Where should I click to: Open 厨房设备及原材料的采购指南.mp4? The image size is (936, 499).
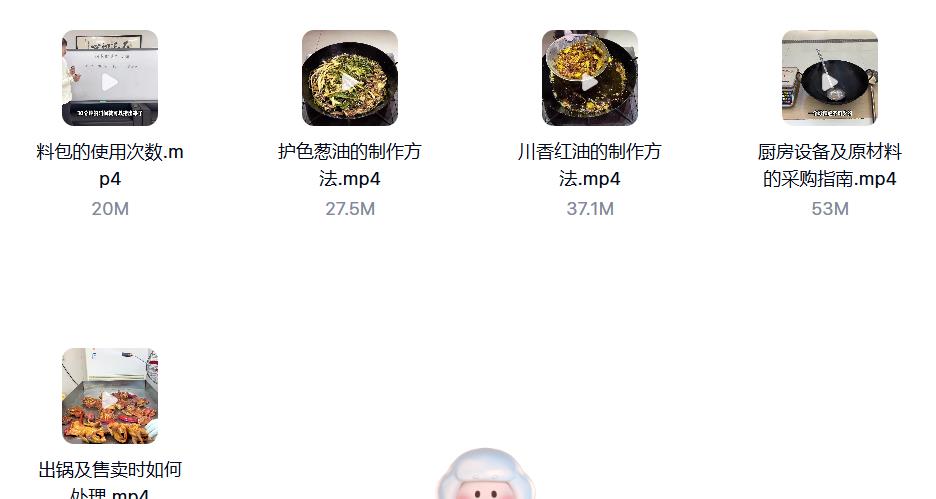830,78
